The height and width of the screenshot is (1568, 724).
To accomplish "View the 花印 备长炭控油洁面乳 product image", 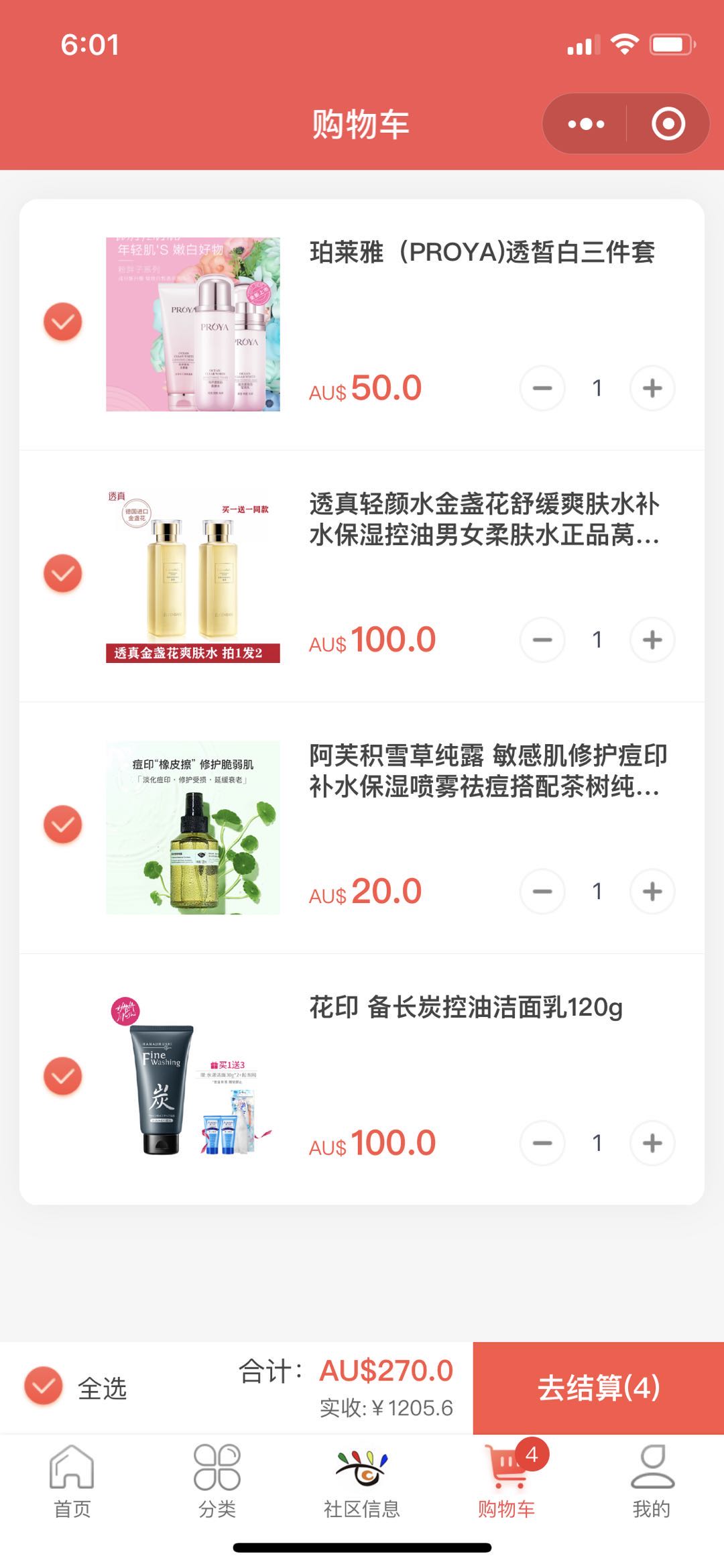I will 193,1079.
